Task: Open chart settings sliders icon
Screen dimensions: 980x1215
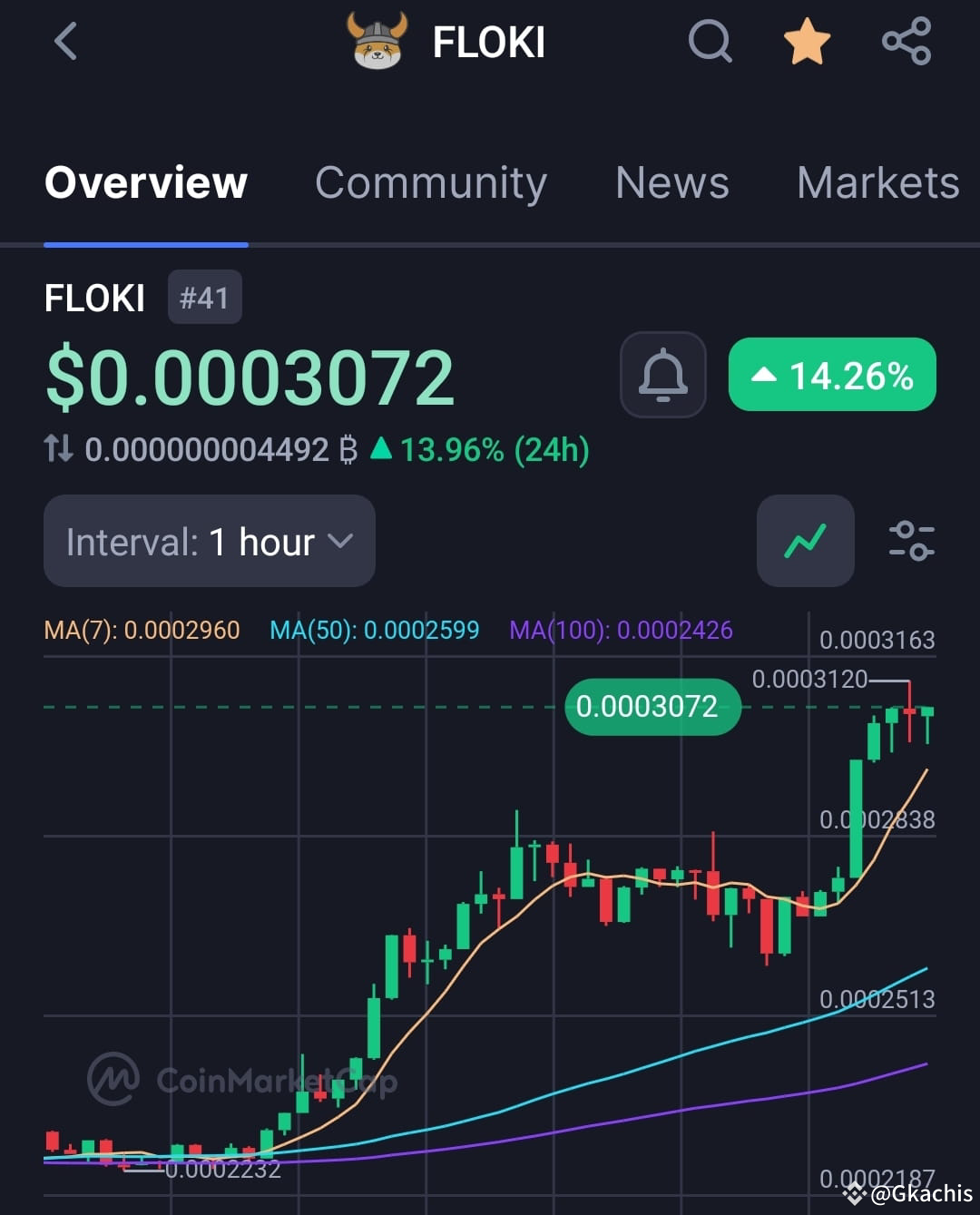Action: click(x=912, y=541)
